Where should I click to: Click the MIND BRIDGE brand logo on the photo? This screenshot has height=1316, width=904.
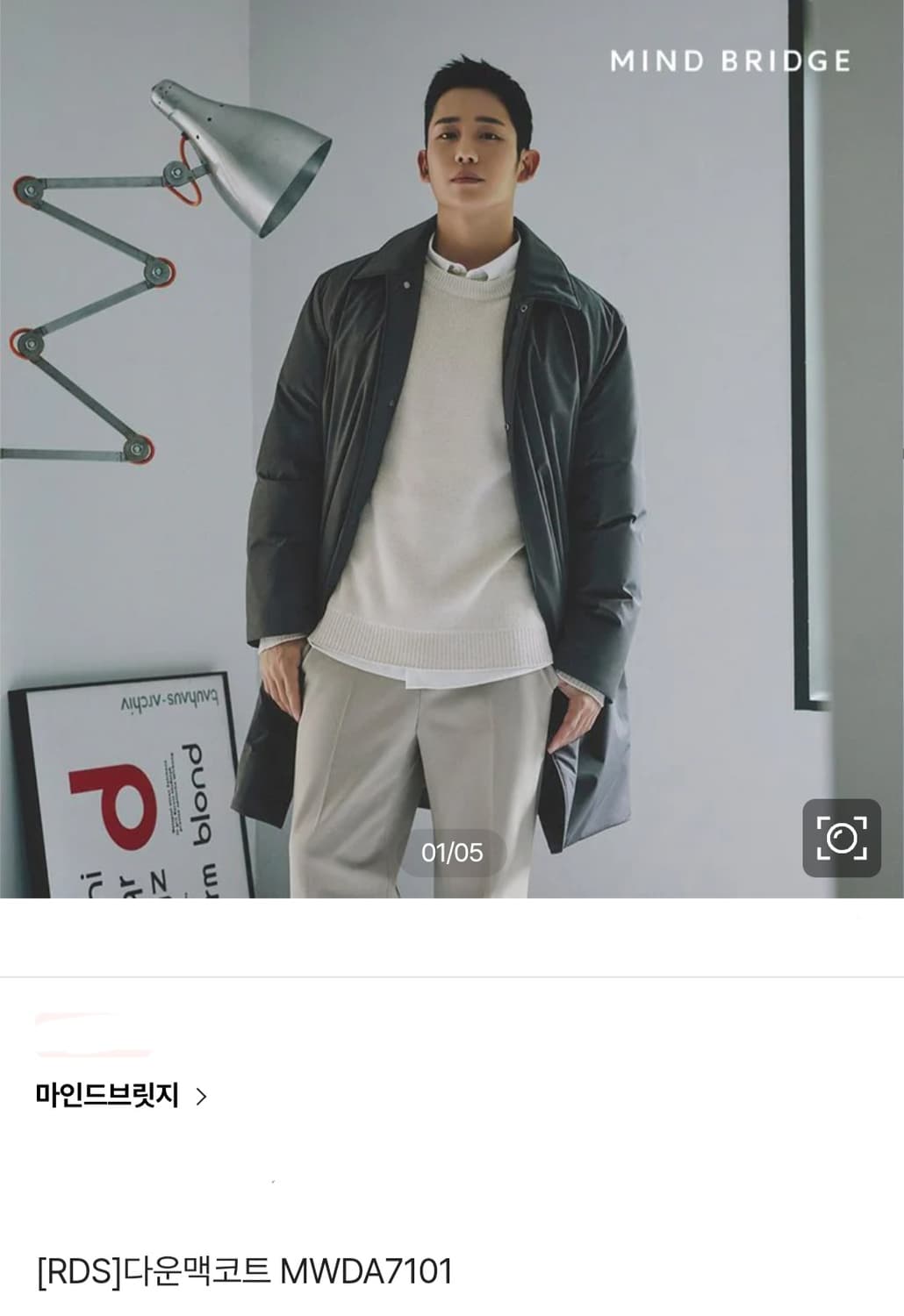tap(730, 61)
